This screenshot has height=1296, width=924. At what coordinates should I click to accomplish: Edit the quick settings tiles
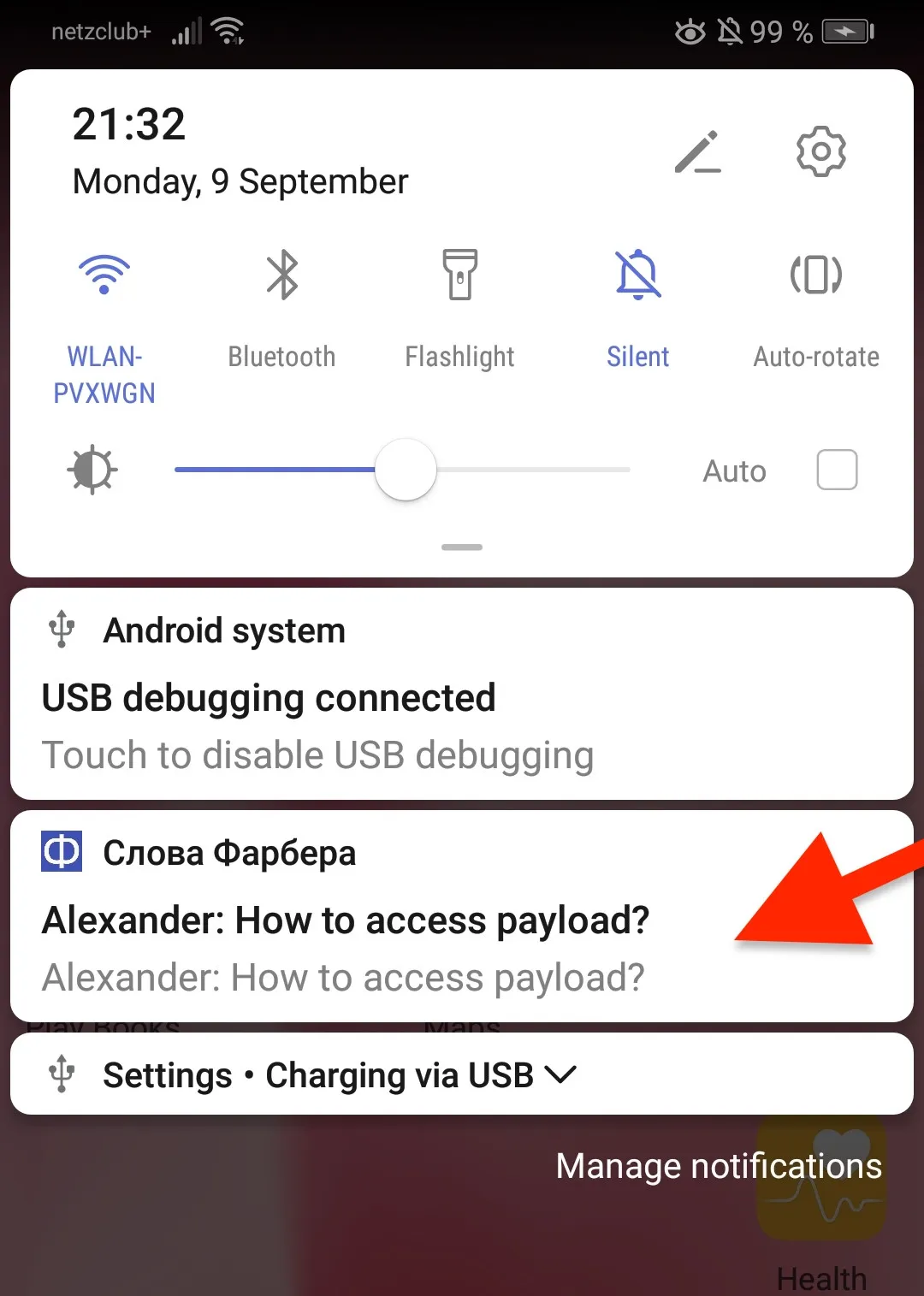pyautogui.click(x=698, y=152)
